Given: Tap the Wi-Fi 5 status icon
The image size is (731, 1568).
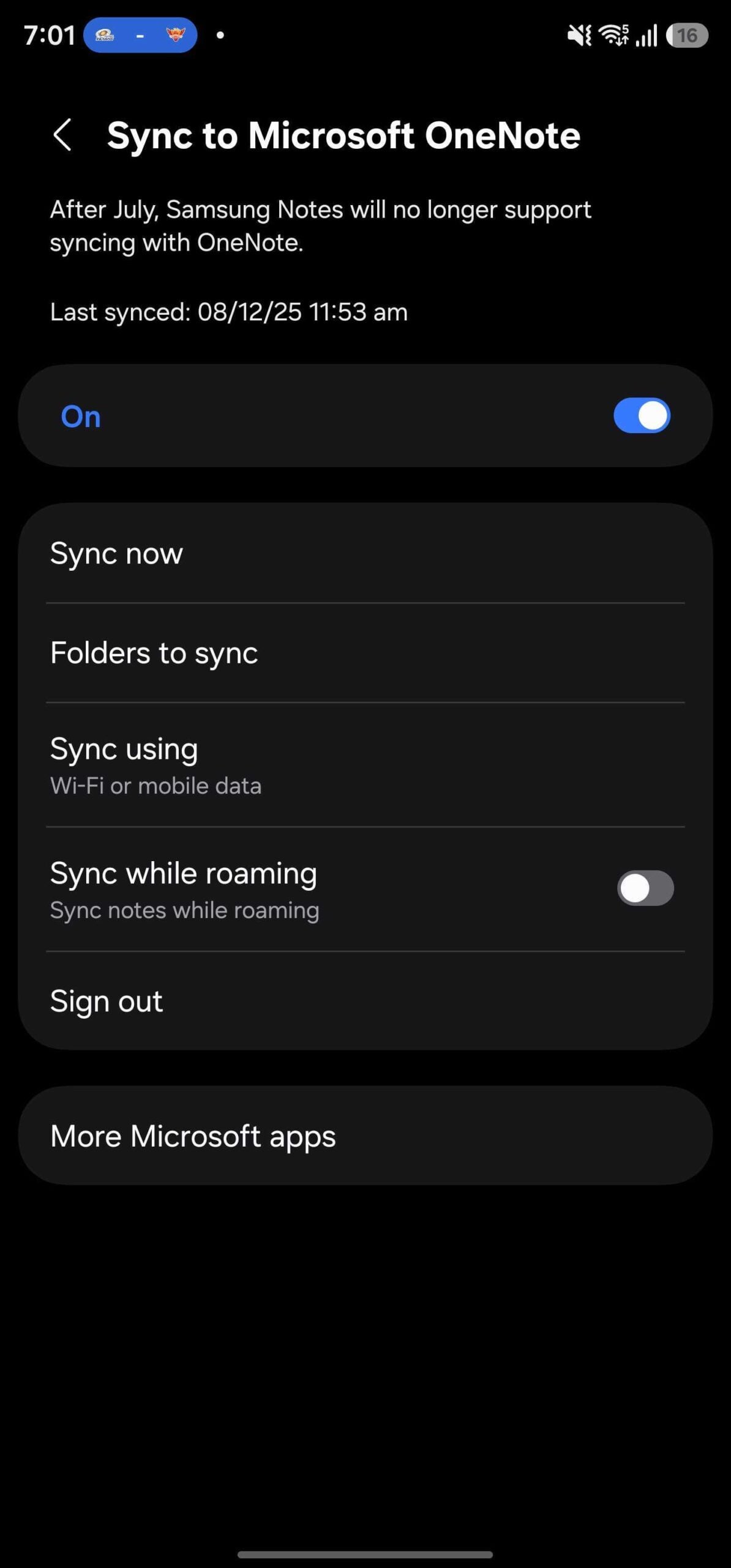Looking at the screenshot, I should 614,35.
